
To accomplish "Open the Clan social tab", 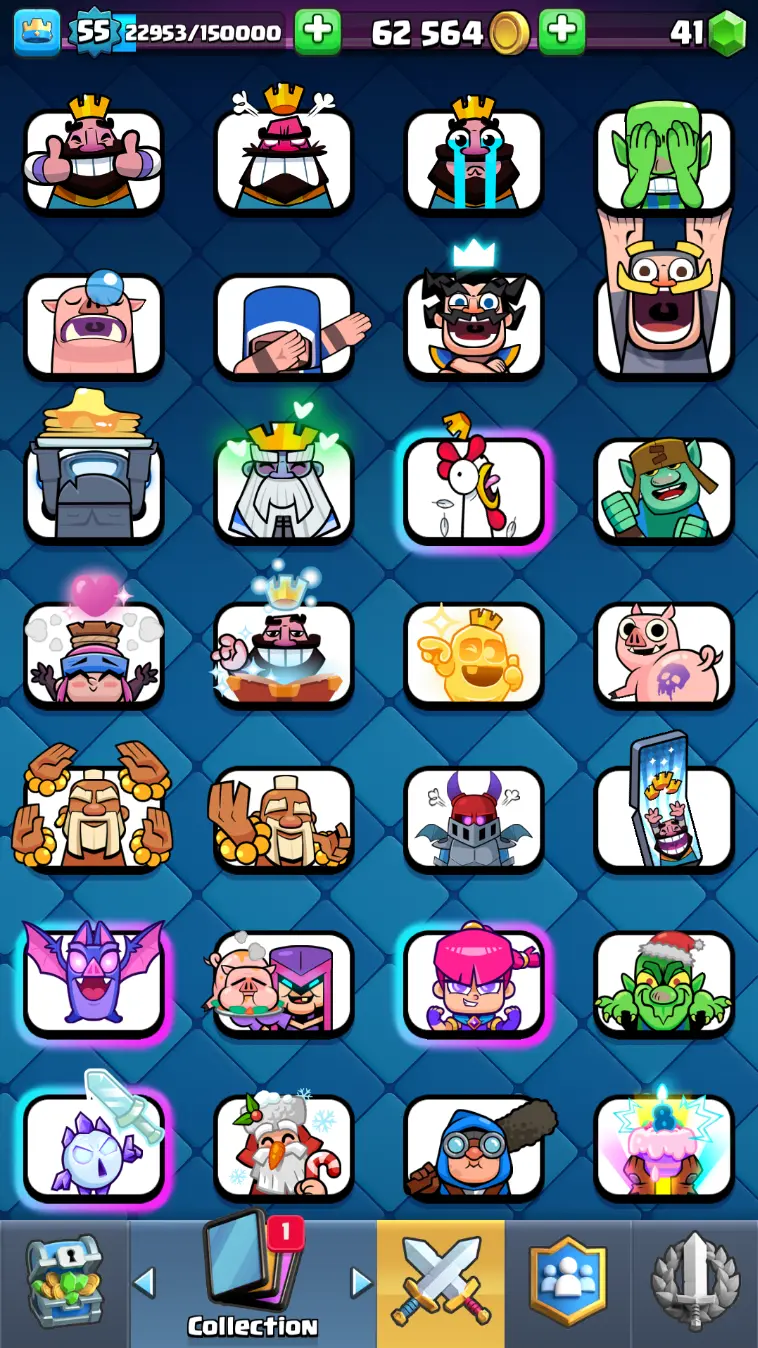I will pos(567,1282).
